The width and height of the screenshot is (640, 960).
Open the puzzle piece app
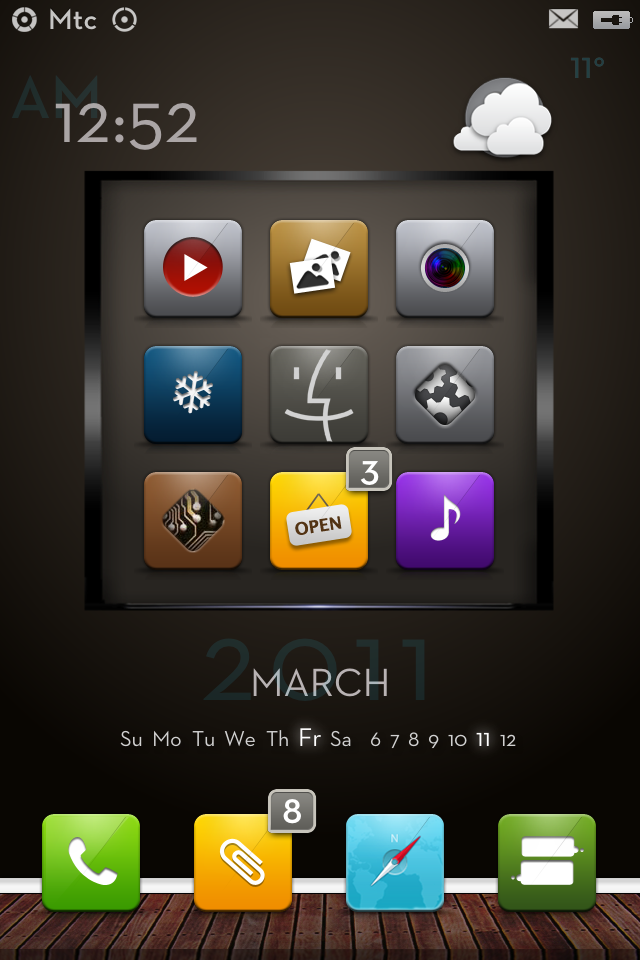tap(445, 394)
